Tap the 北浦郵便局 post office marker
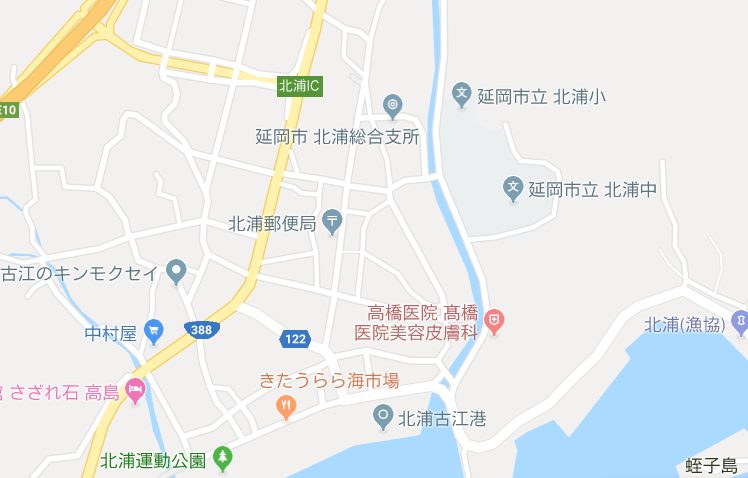Screen dimensions: 748x478 coord(332,221)
